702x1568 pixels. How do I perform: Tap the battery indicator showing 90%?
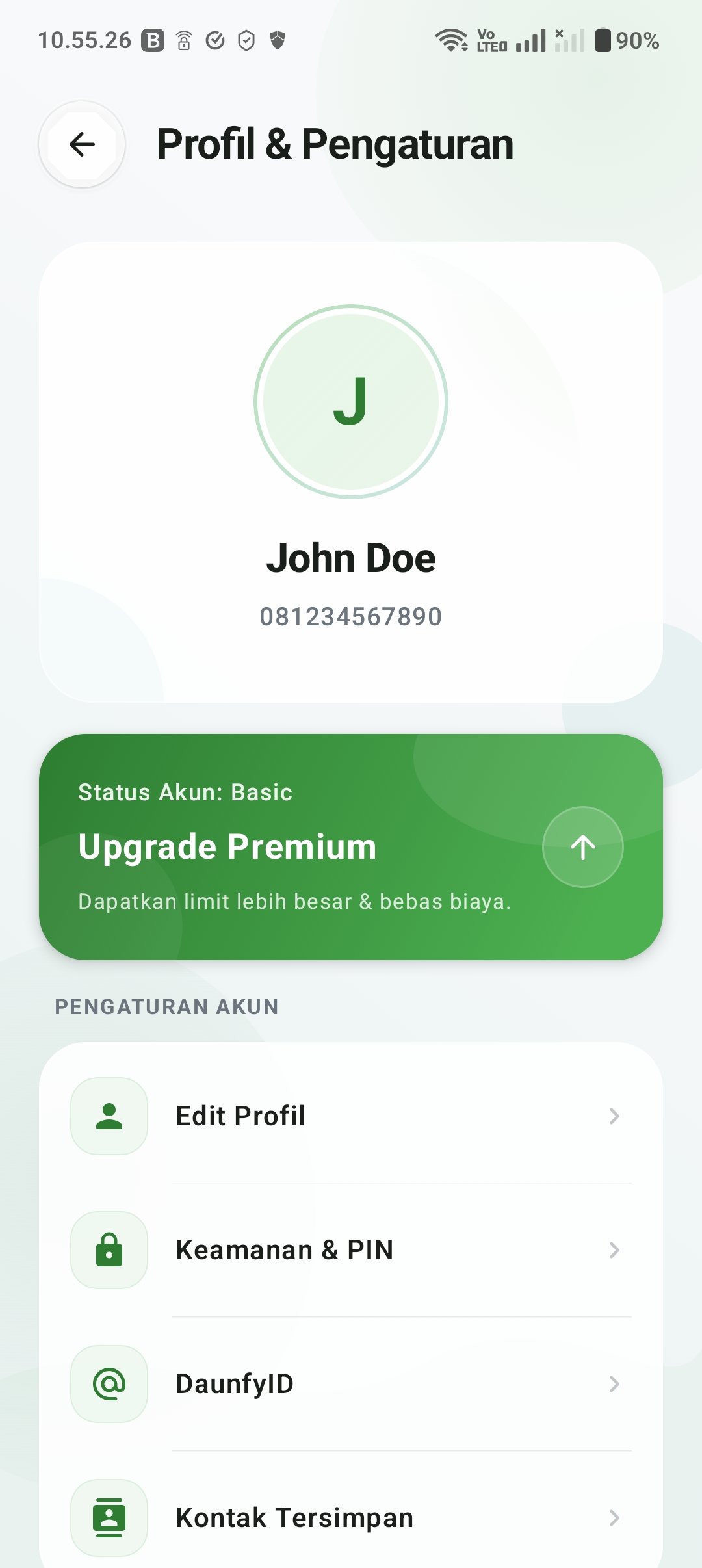pyautogui.click(x=603, y=40)
